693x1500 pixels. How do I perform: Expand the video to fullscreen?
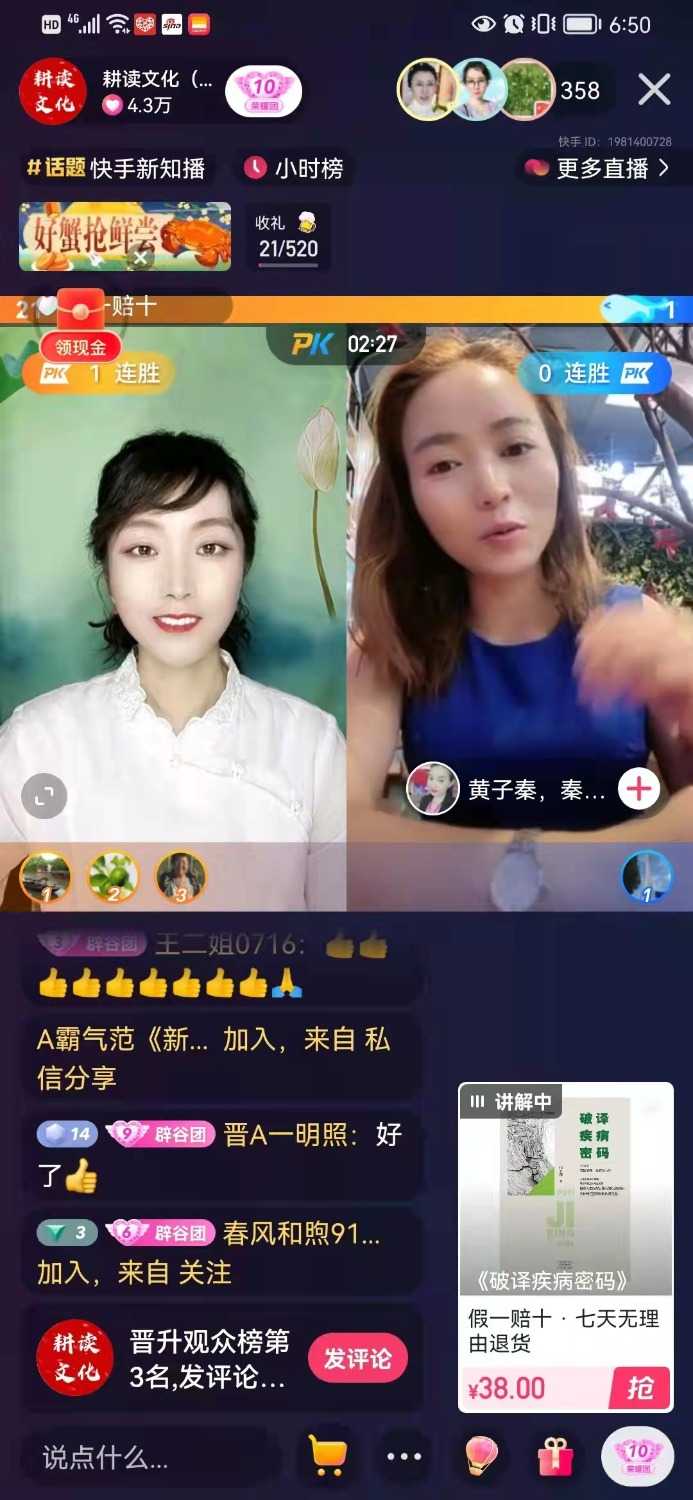(x=44, y=797)
